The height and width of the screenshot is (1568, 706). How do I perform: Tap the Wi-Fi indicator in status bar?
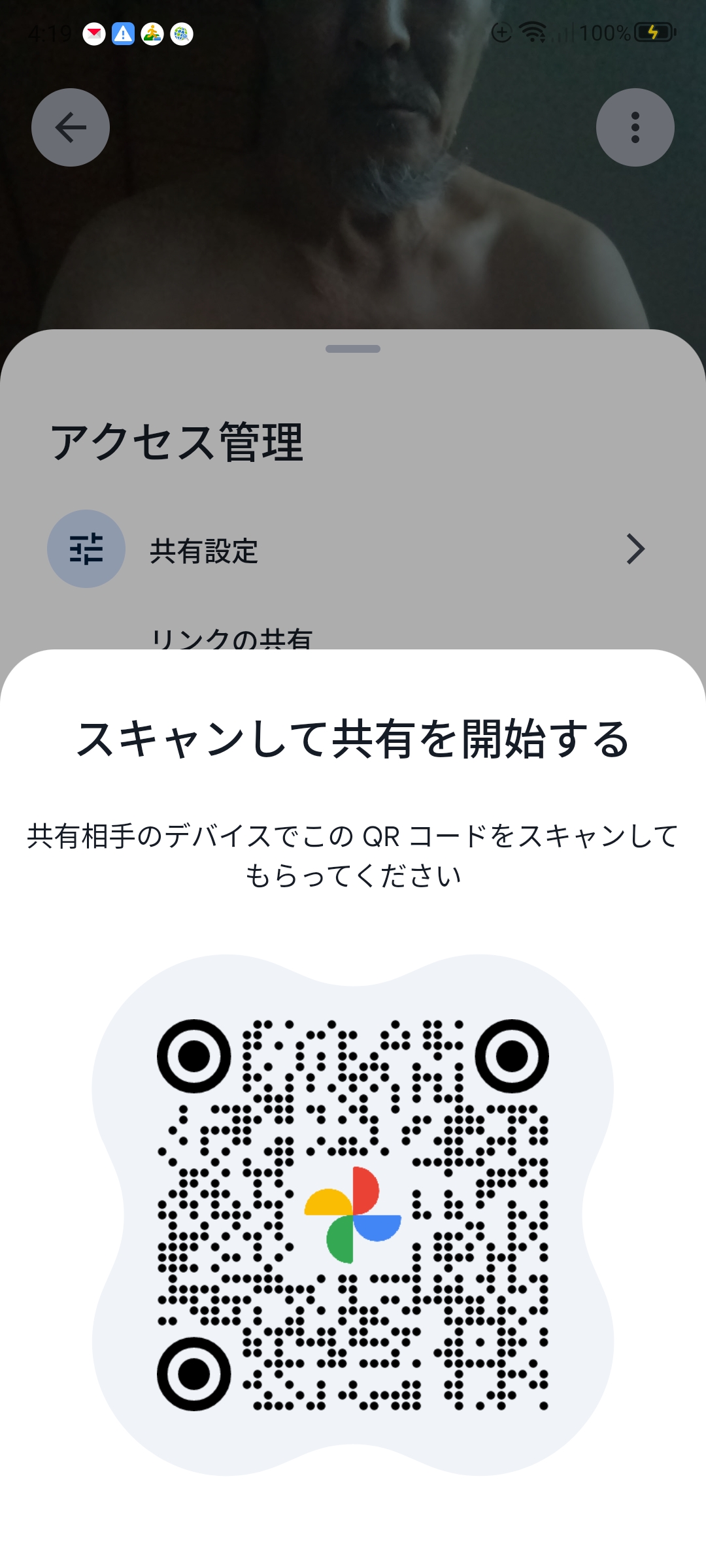pyautogui.click(x=531, y=33)
